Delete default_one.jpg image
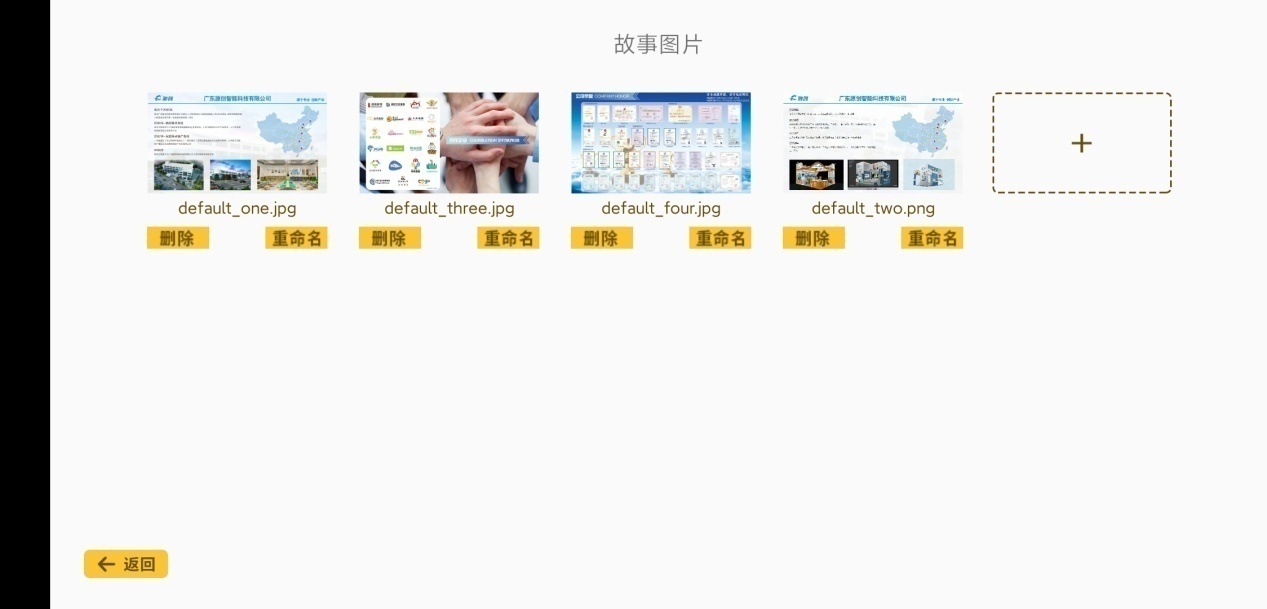 click(x=178, y=238)
